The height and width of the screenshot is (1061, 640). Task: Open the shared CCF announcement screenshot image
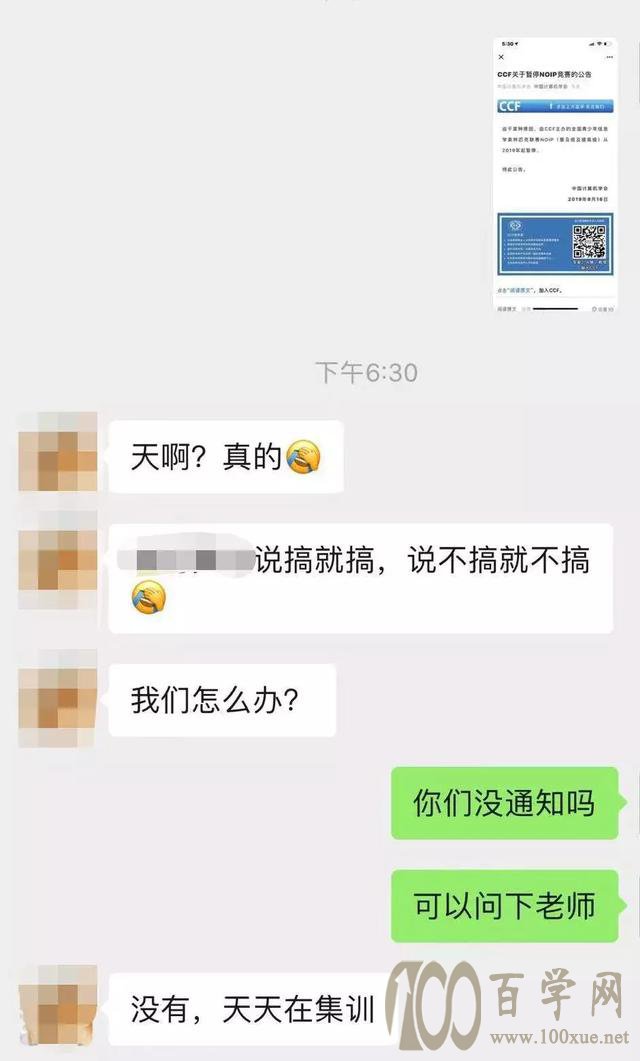[x=555, y=178]
